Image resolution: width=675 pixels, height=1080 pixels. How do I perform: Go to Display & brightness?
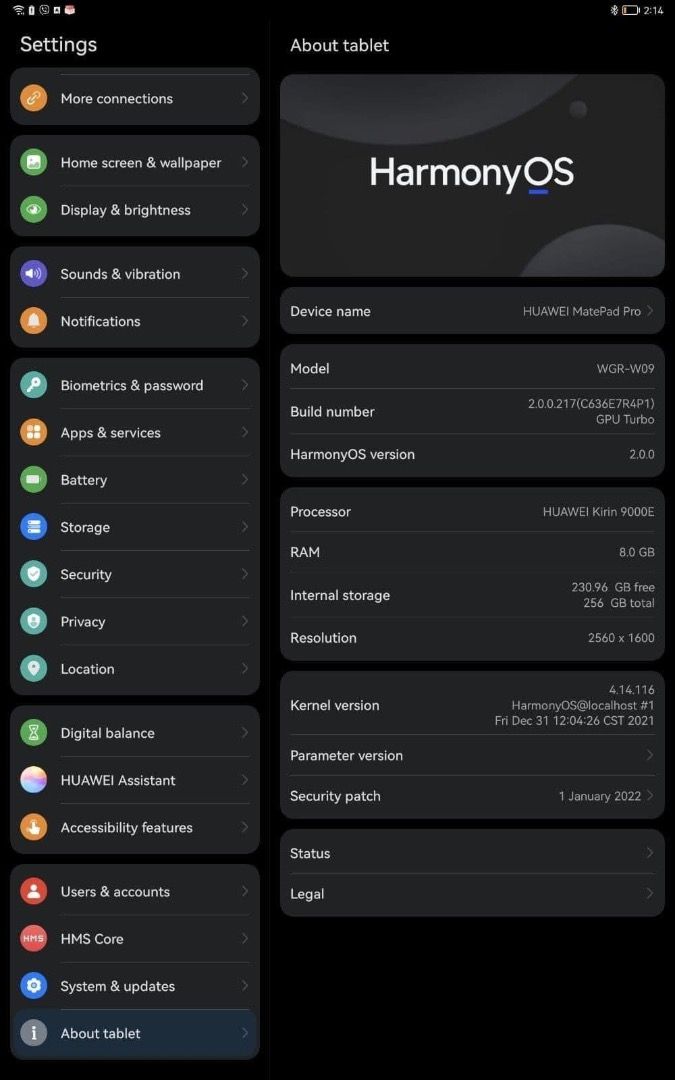pyautogui.click(x=135, y=210)
